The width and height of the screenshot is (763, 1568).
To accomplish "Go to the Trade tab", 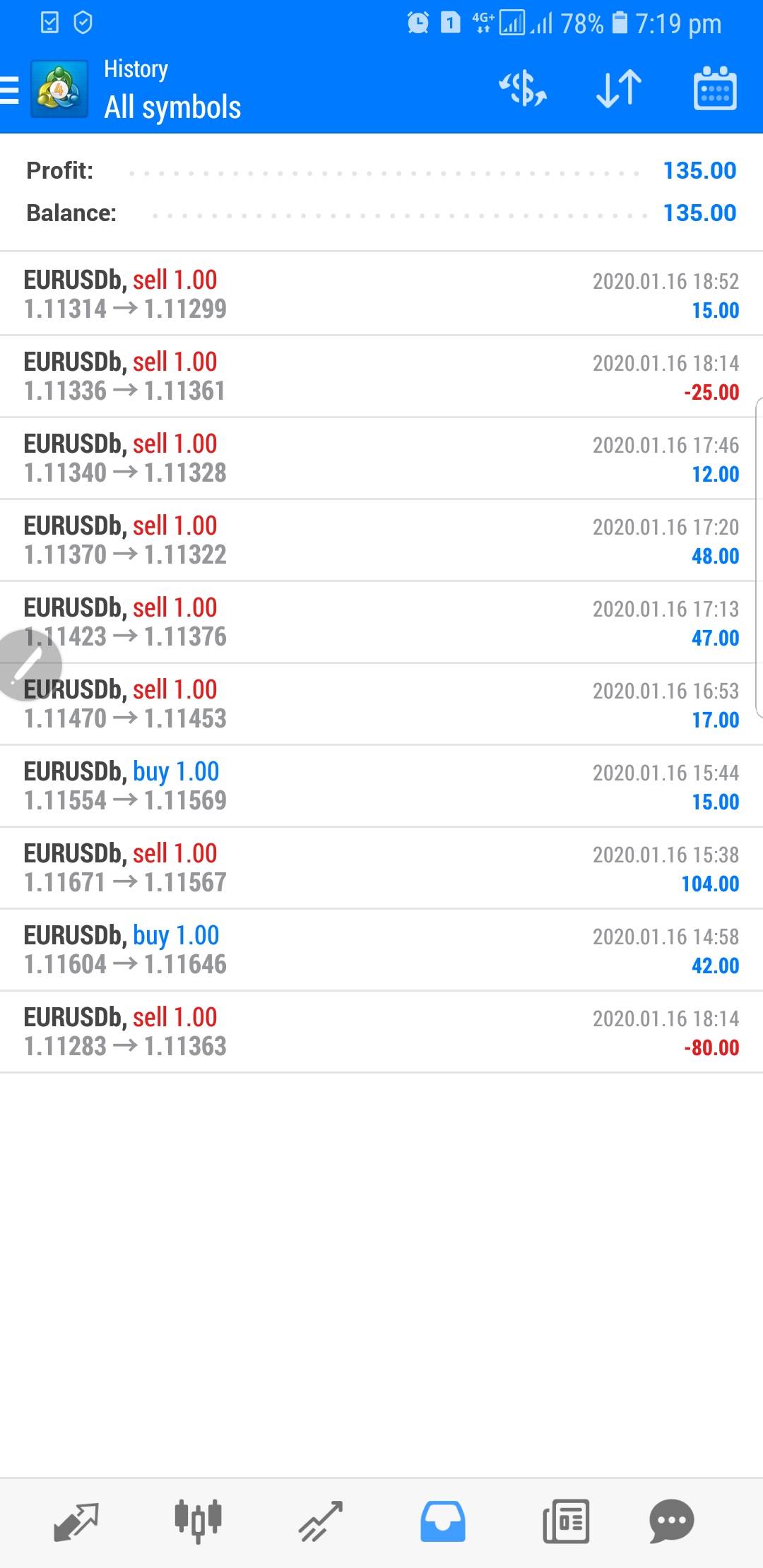I will click(321, 1520).
